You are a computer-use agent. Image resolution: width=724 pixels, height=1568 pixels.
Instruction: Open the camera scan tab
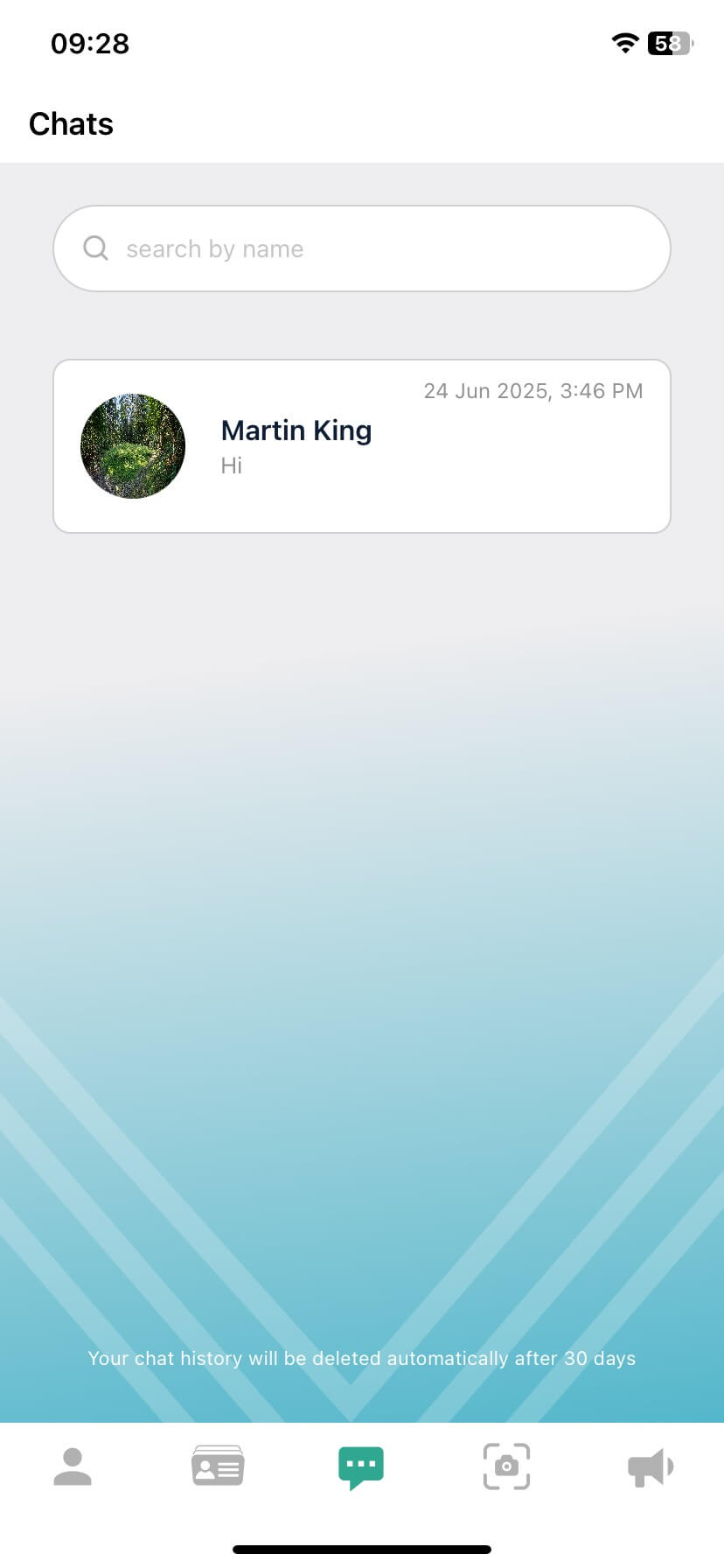tap(506, 1466)
